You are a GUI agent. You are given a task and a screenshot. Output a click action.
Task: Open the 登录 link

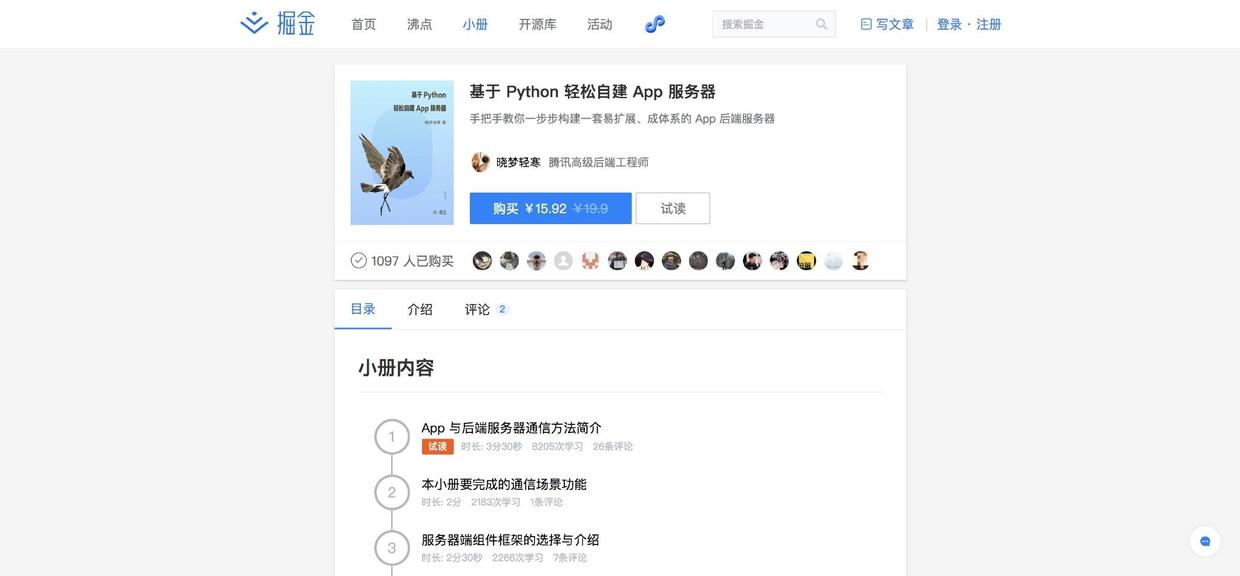(x=949, y=24)
